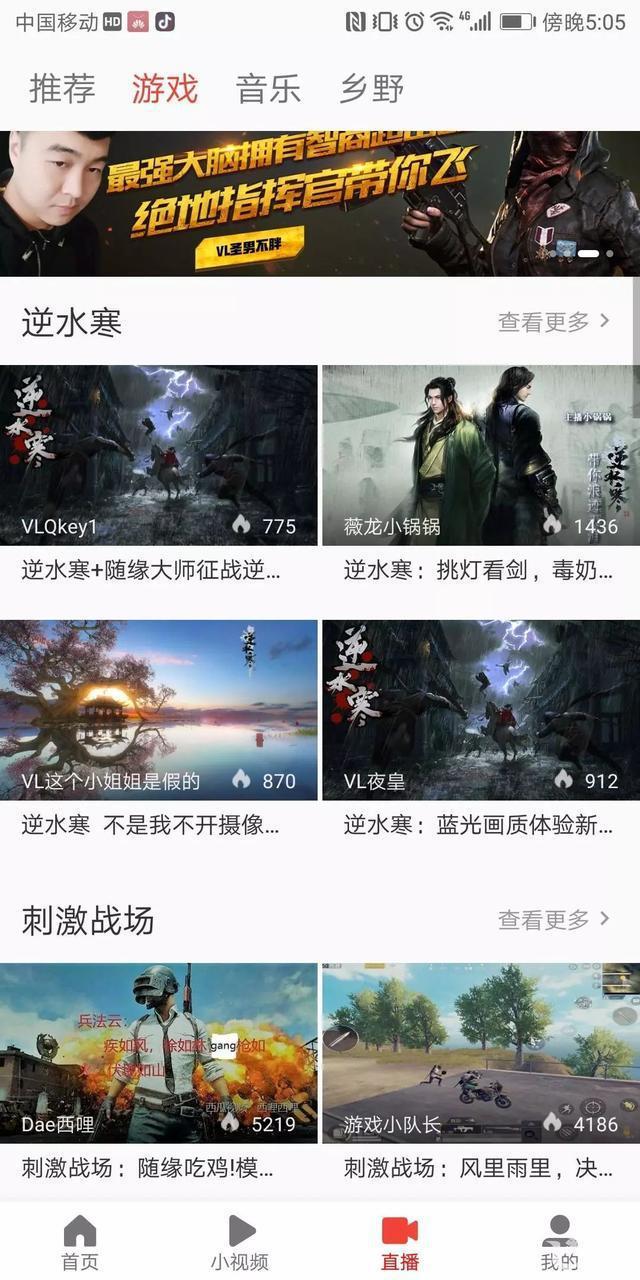Open 游戏小队长's live stream
The width and height of the screenshot is (640, 1280).
click(480, 1052)
